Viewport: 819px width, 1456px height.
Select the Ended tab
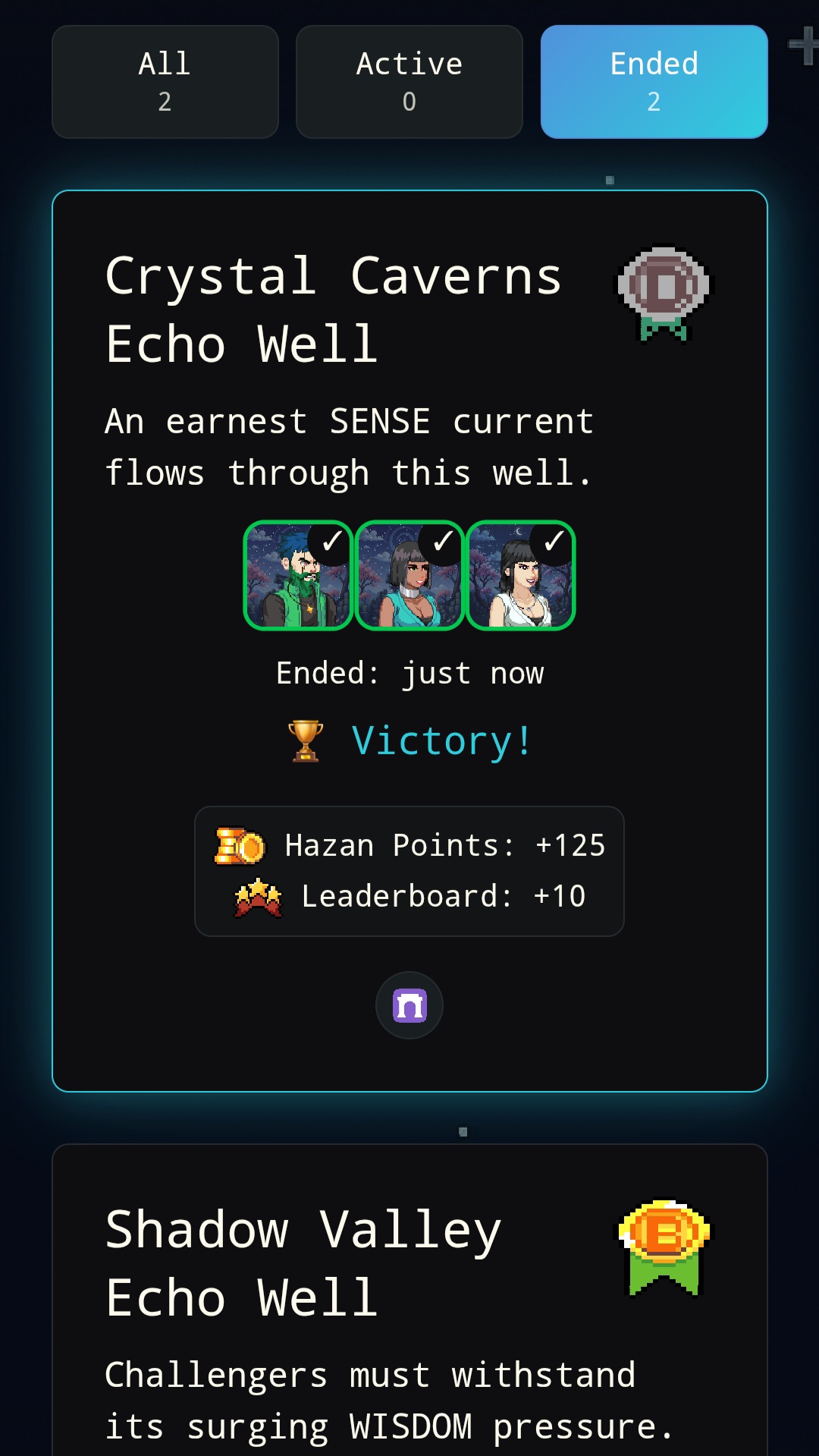point(654,82)
